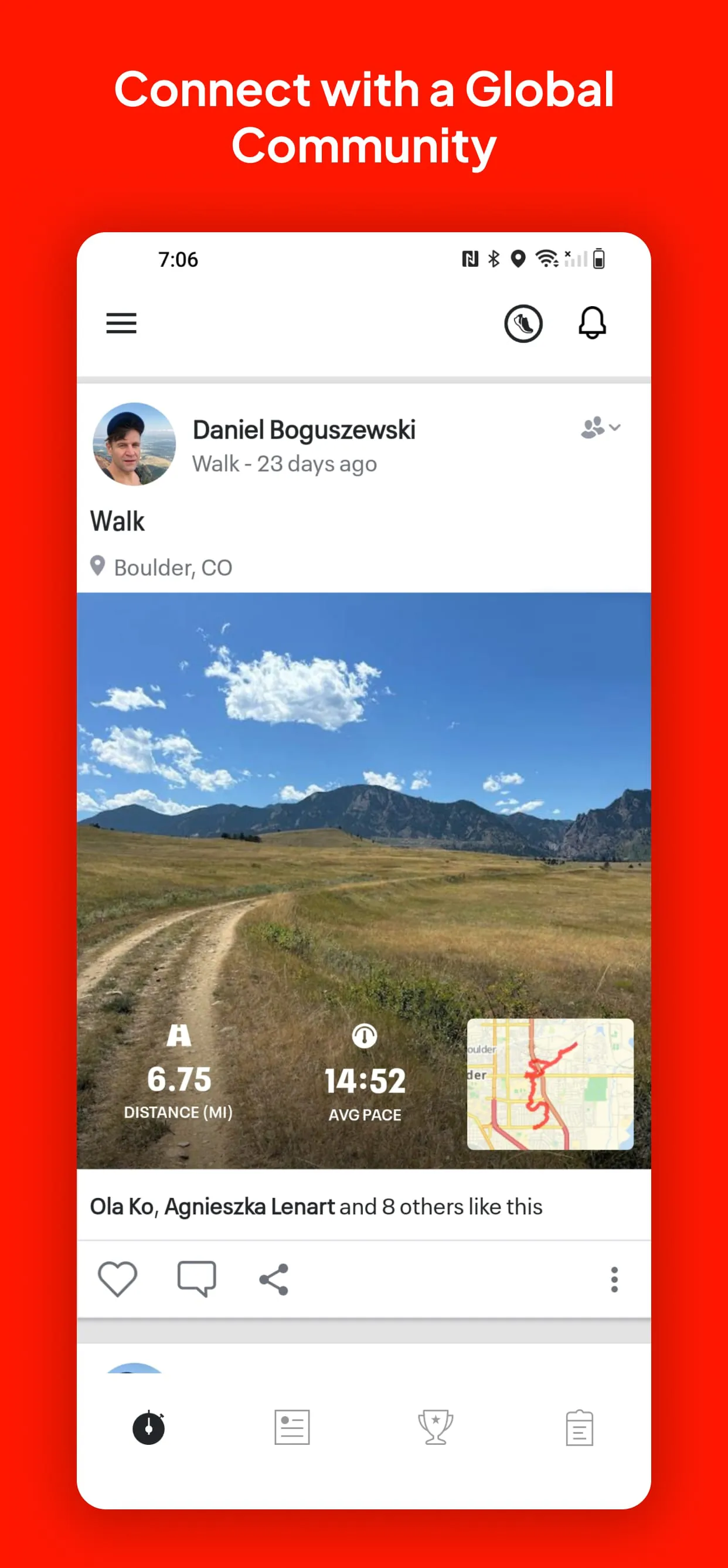728x1568 pixels.
Task: Open Ola Ko's profile from the likes text
Action: click(x=121, y=1206)
